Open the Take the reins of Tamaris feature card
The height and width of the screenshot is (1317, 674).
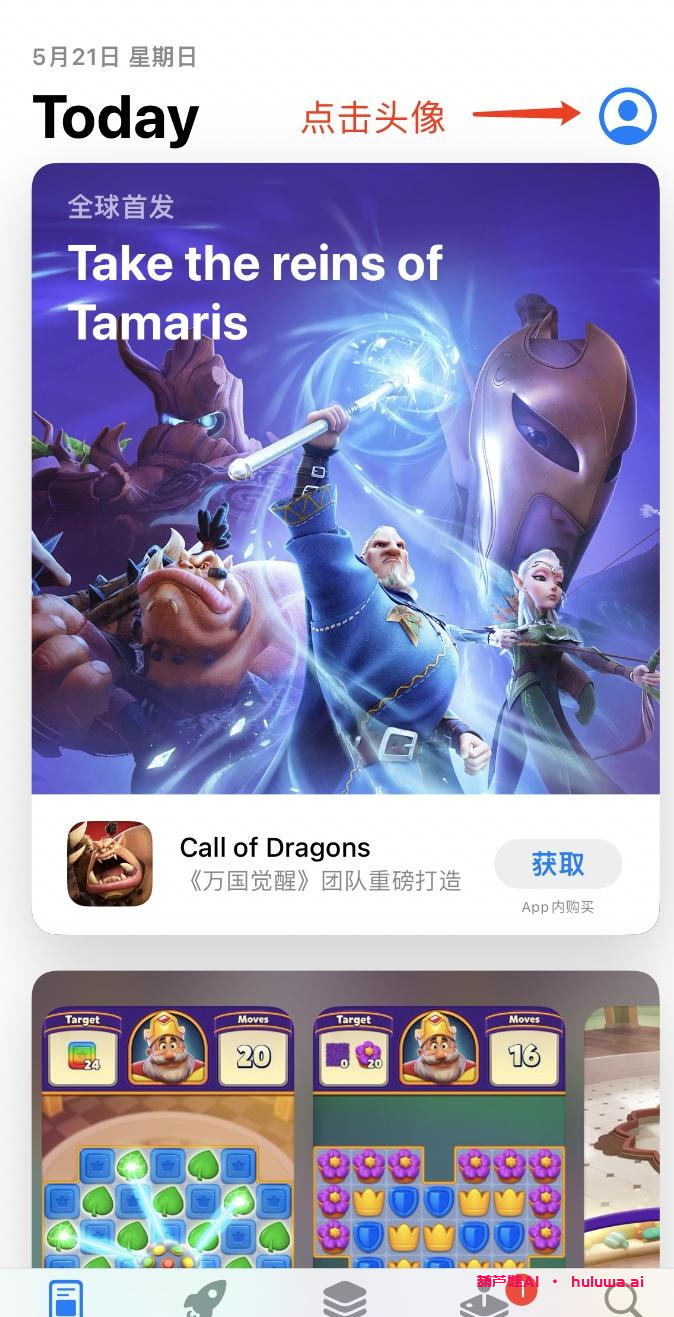345,480
